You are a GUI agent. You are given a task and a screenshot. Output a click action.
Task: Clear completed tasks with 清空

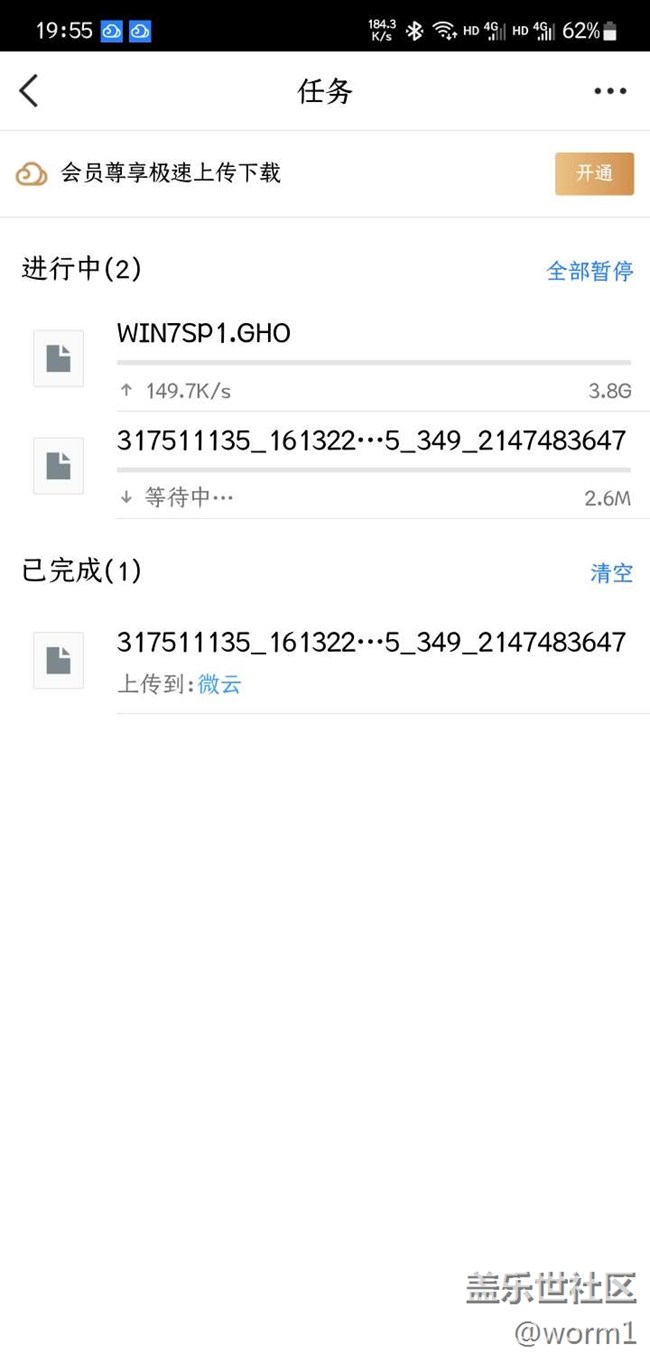click(x=611, y=573)
